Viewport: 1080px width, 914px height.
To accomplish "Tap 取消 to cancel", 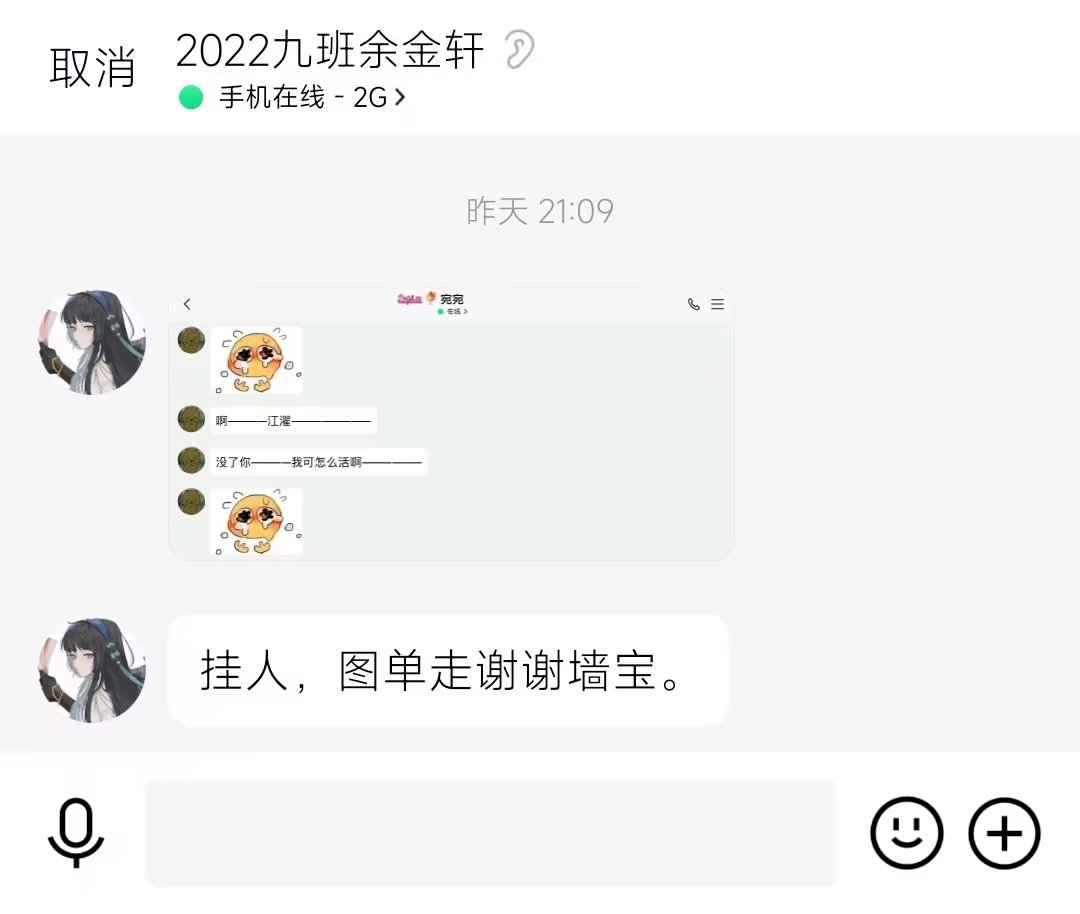I will tap(92, 67).
